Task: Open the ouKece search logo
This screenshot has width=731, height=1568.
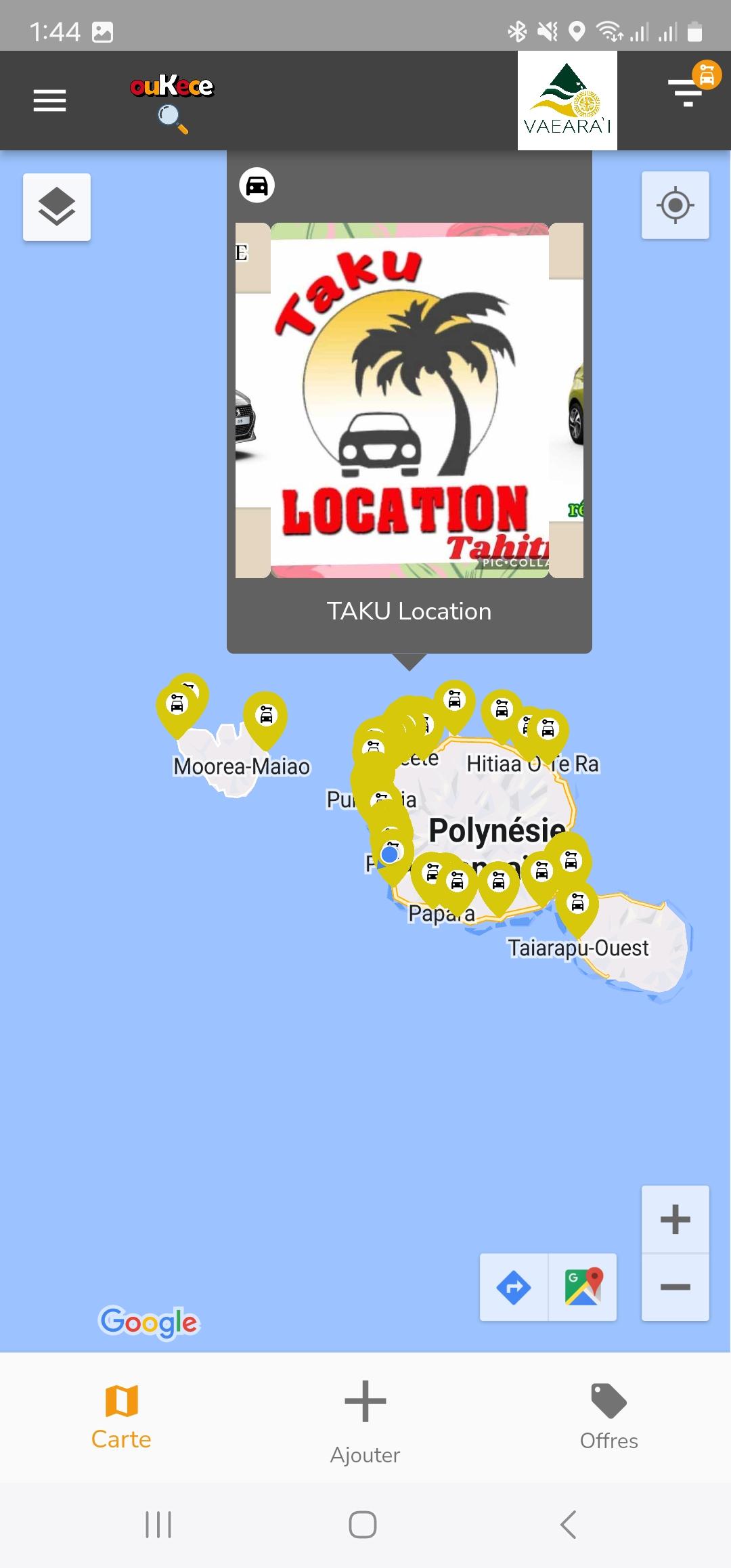Action: click(x=172, y=102)
